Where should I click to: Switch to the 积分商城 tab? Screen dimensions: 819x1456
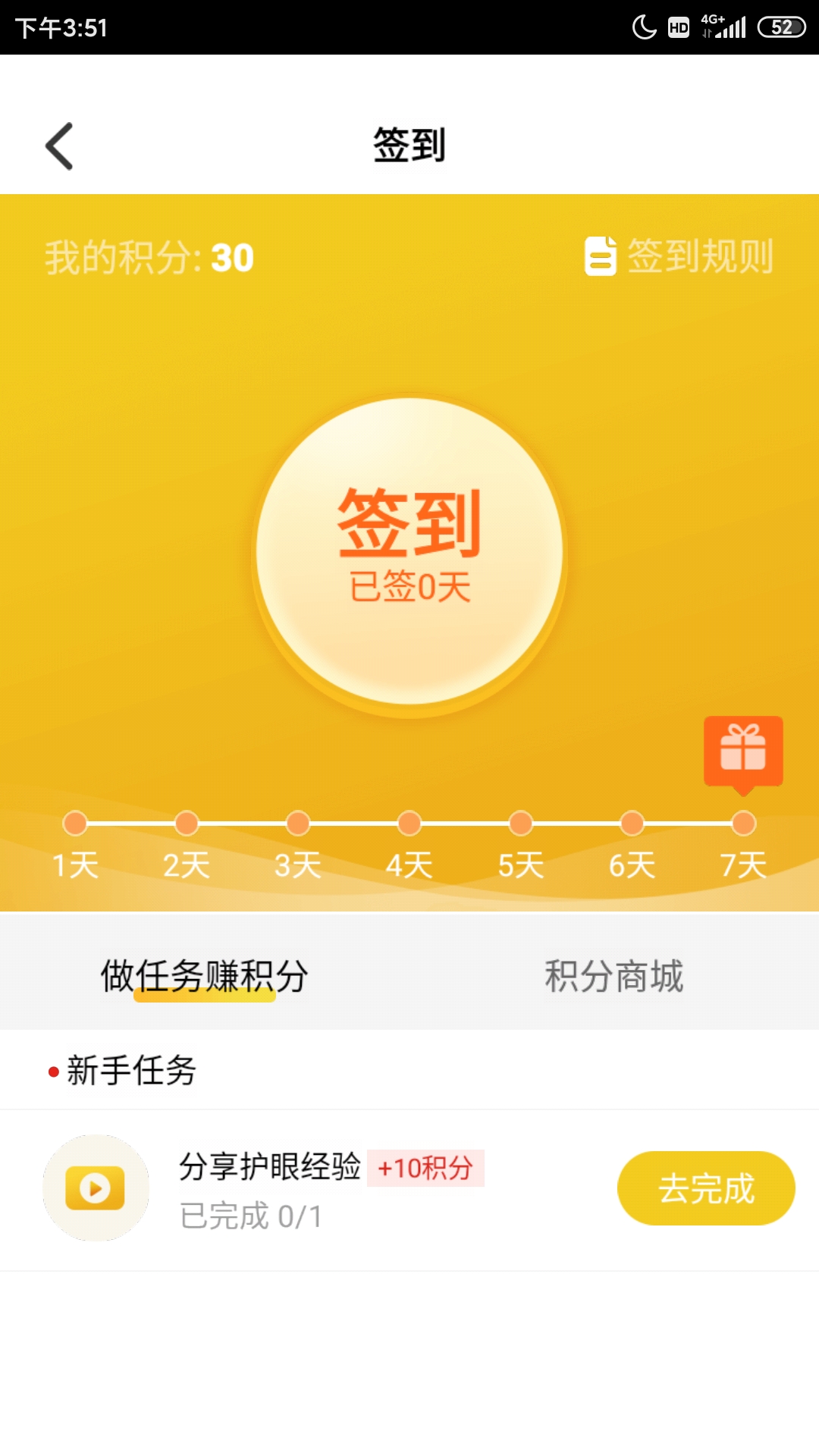point(614,976)
